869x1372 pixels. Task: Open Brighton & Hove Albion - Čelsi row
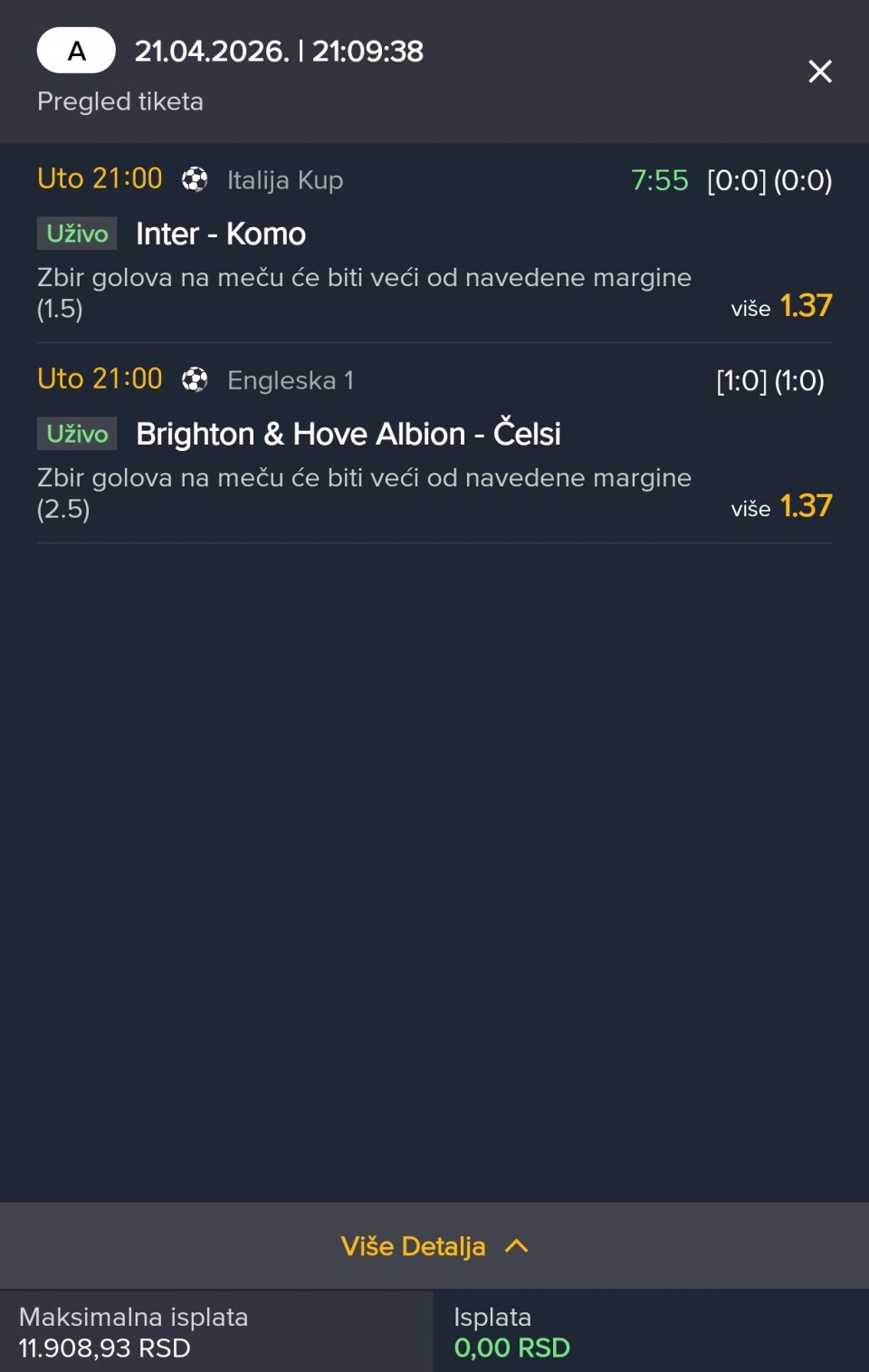pos(349,435)
